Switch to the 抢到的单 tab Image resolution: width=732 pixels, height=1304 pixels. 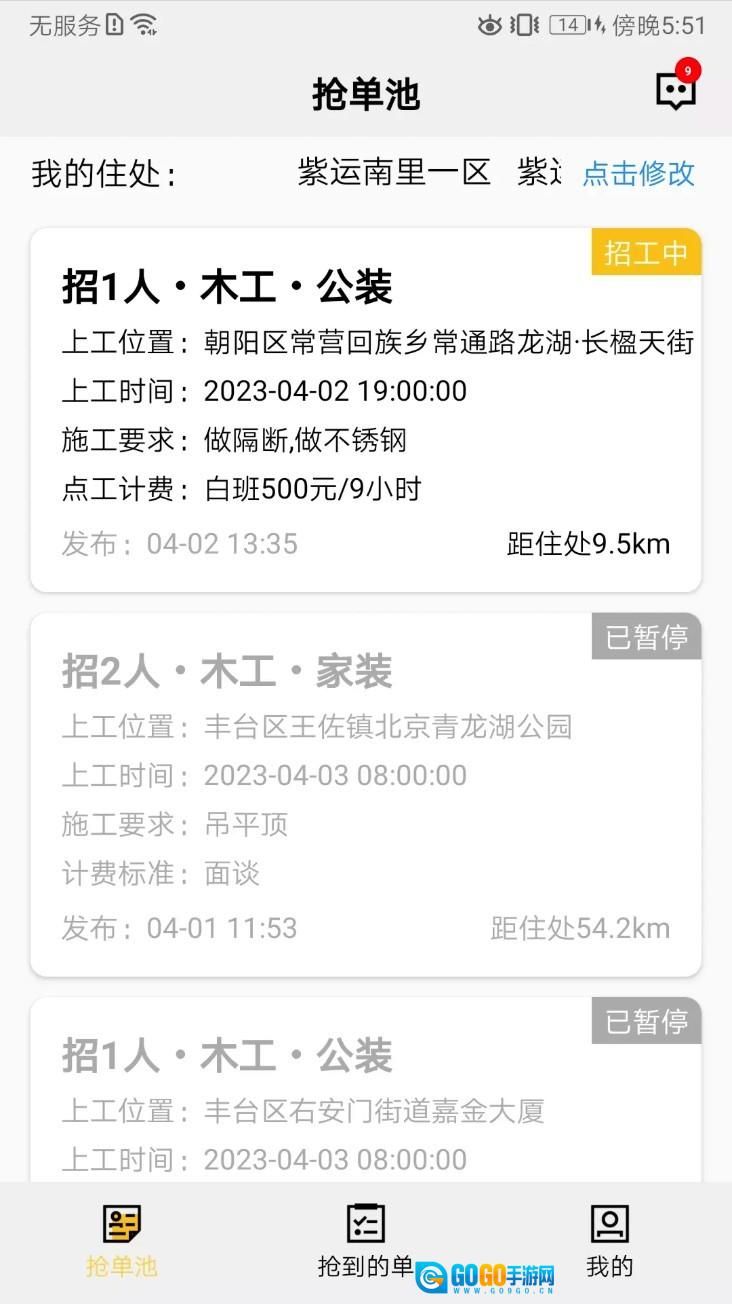click(365, 1242)
